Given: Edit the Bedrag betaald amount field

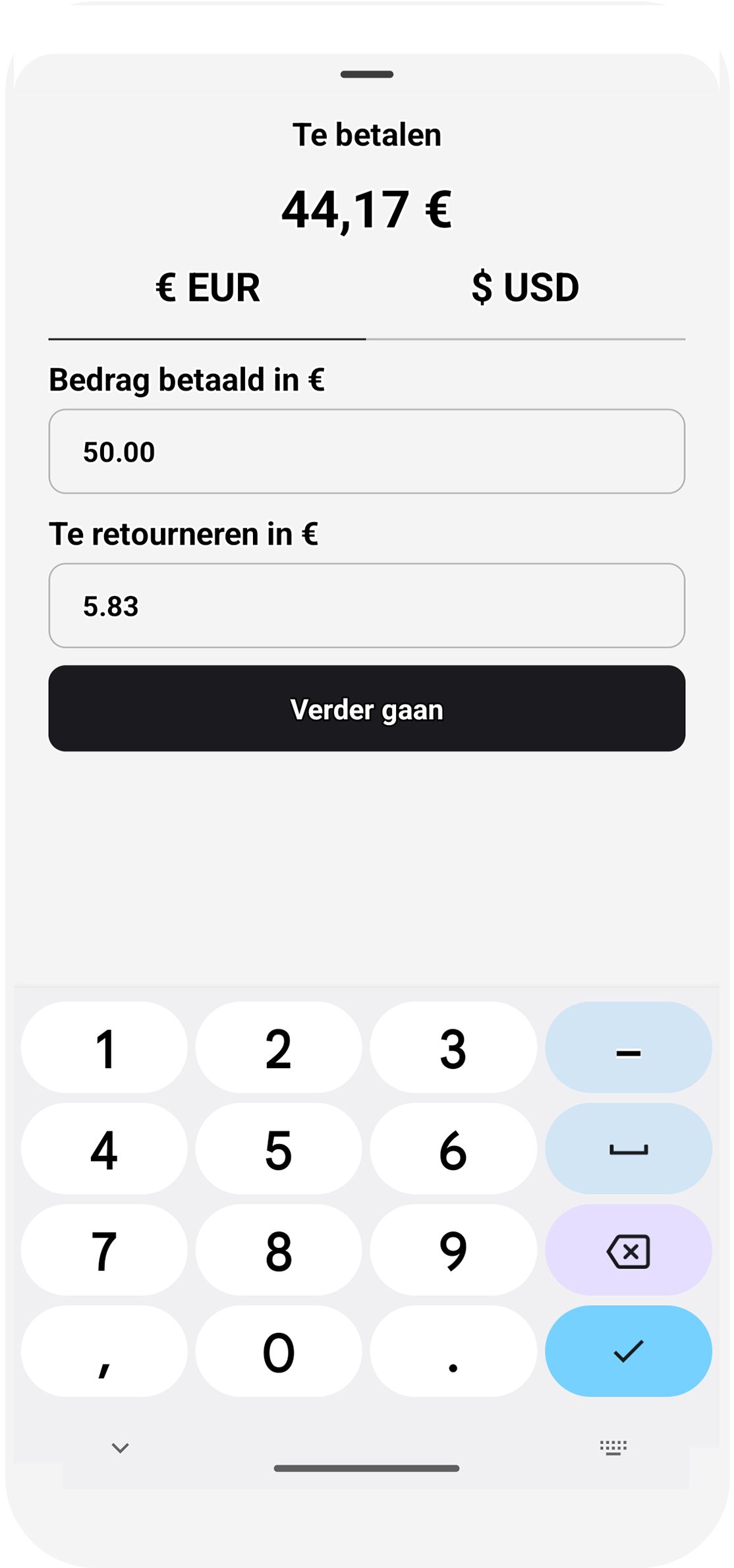Looking at the screenshot, I should (366, 451).
